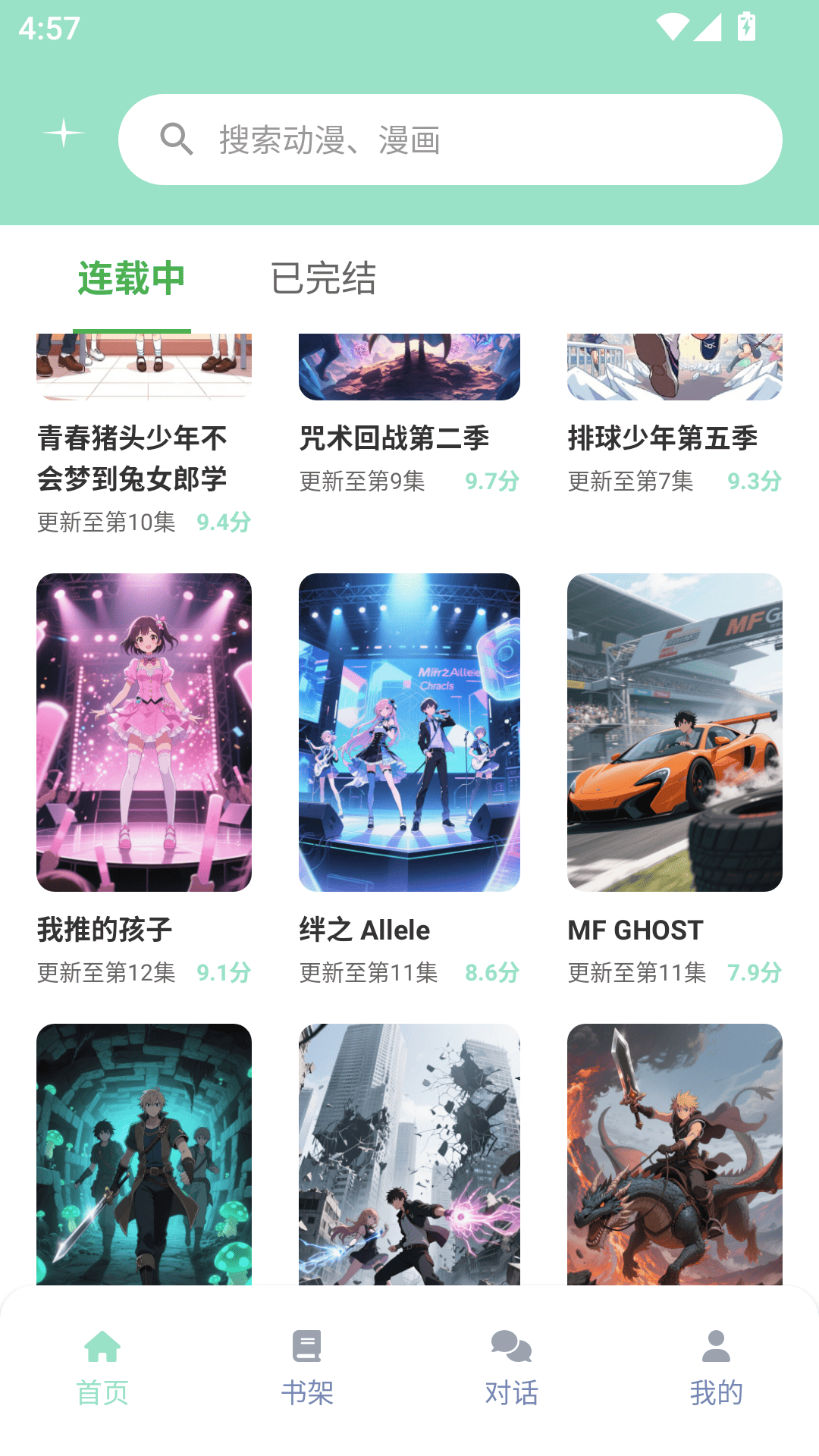Open 绊之 Allele via its title

364,929
